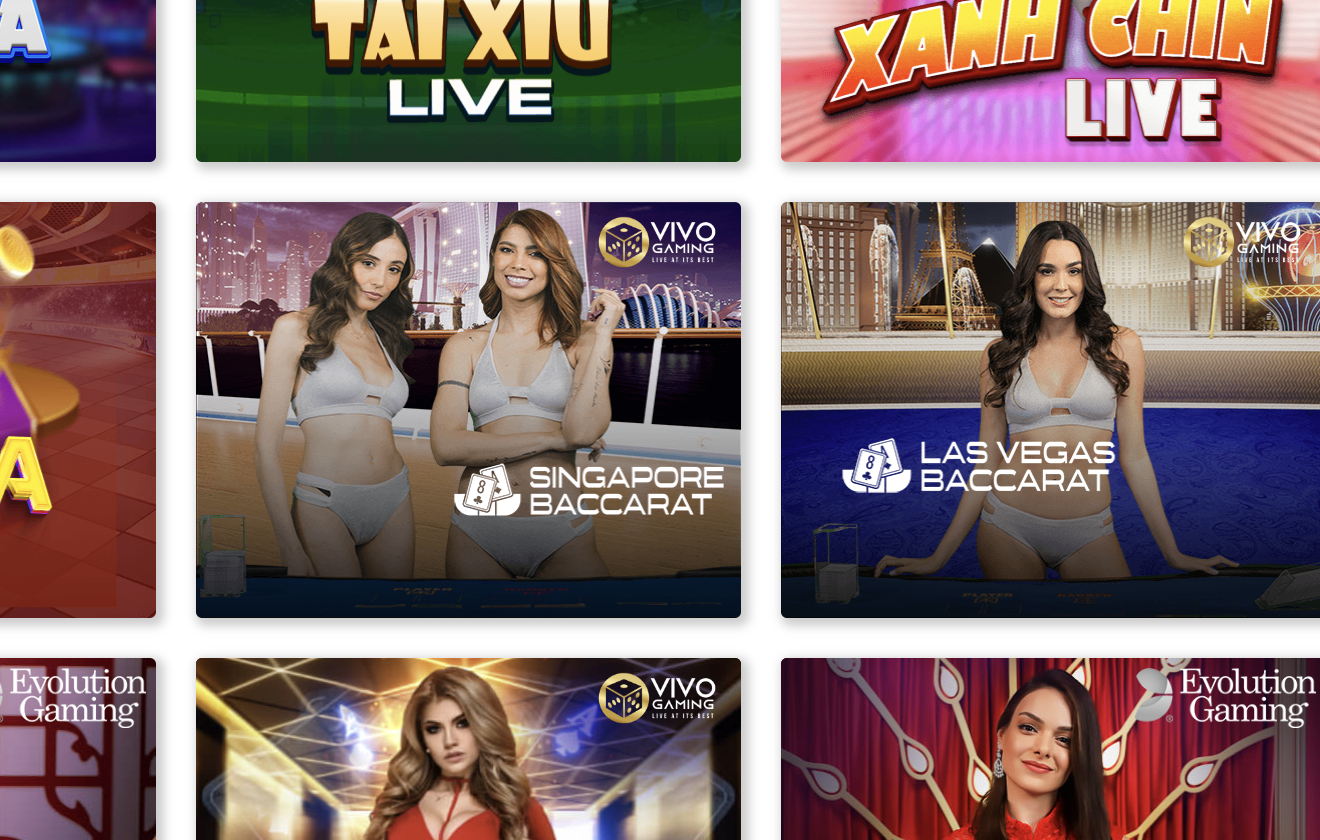Screen dimensions: 1320x840
Task: Launch Singapore Baccarat by Vivo Gaming
Action: coord(468,410)
